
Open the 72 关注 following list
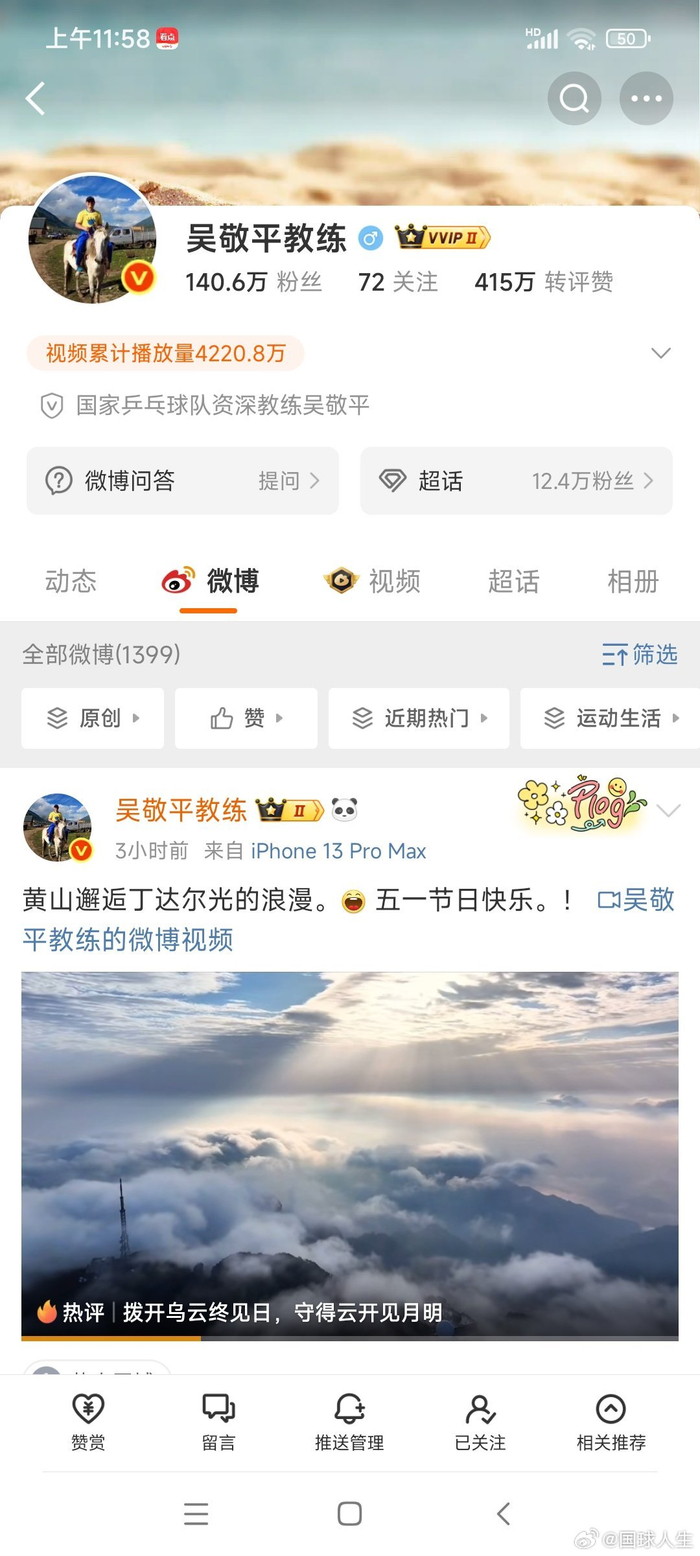click(x=397, y=282)
